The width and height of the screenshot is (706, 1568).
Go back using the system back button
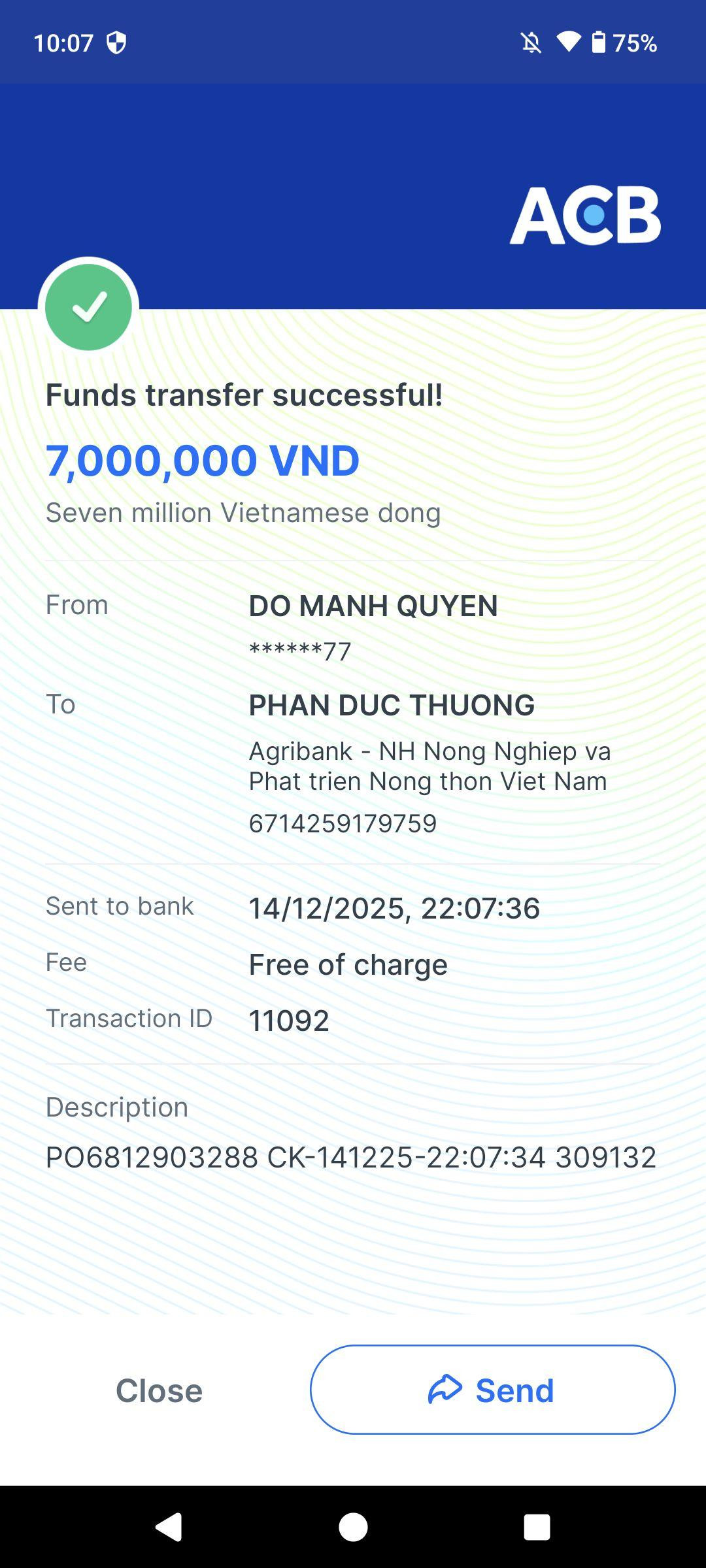tap(169, 1527)
